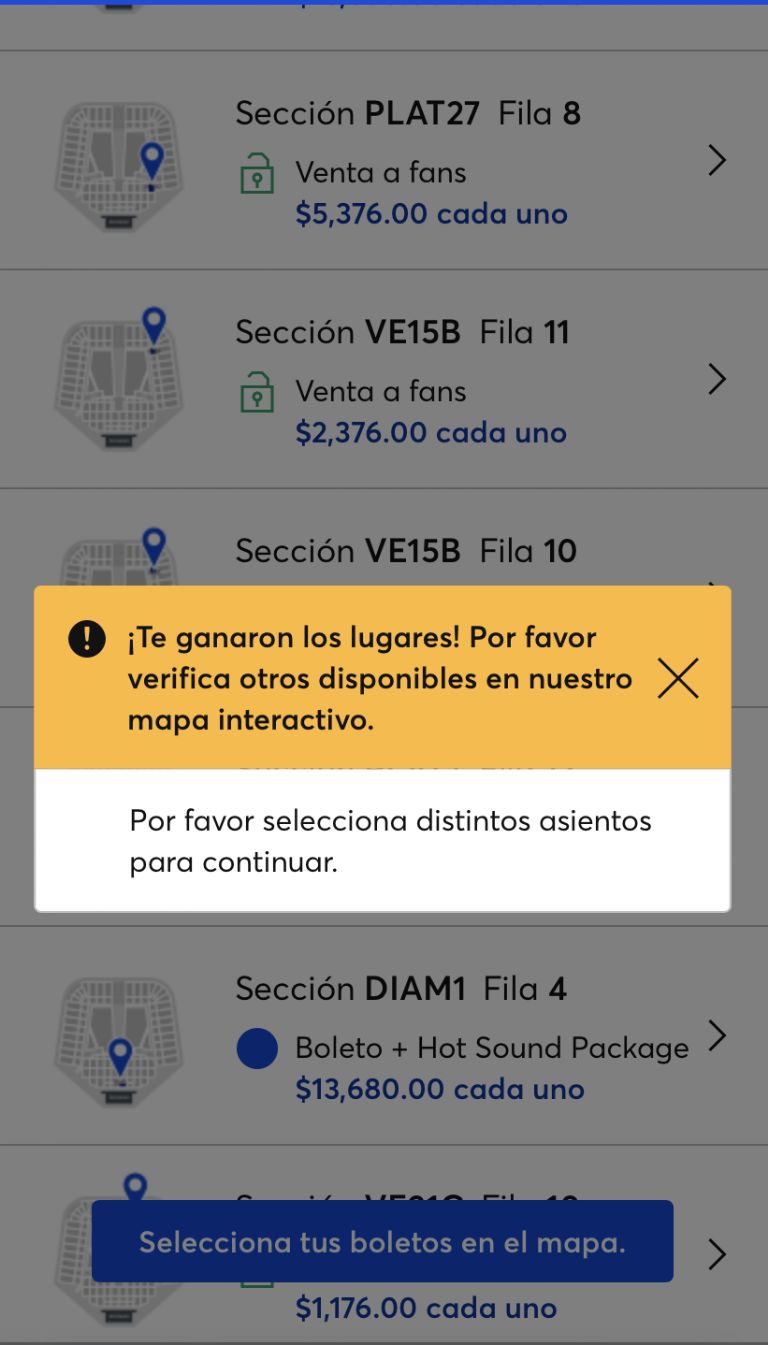
Task: Dismiss the yellow seats-taken alert
Action: [678, 678]
